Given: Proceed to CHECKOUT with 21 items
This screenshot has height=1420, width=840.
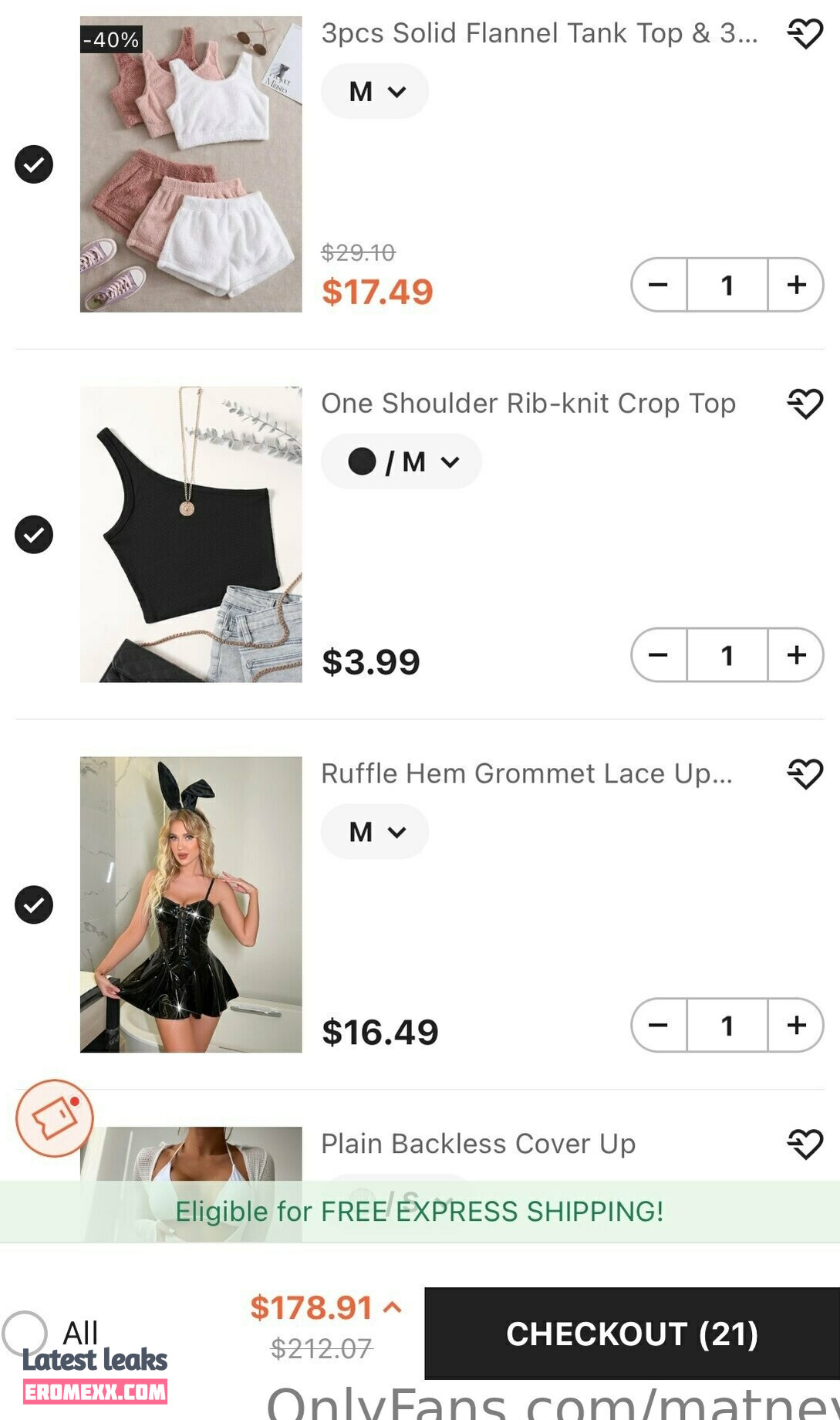Looking at the screenshot, I should [632, 1334].
